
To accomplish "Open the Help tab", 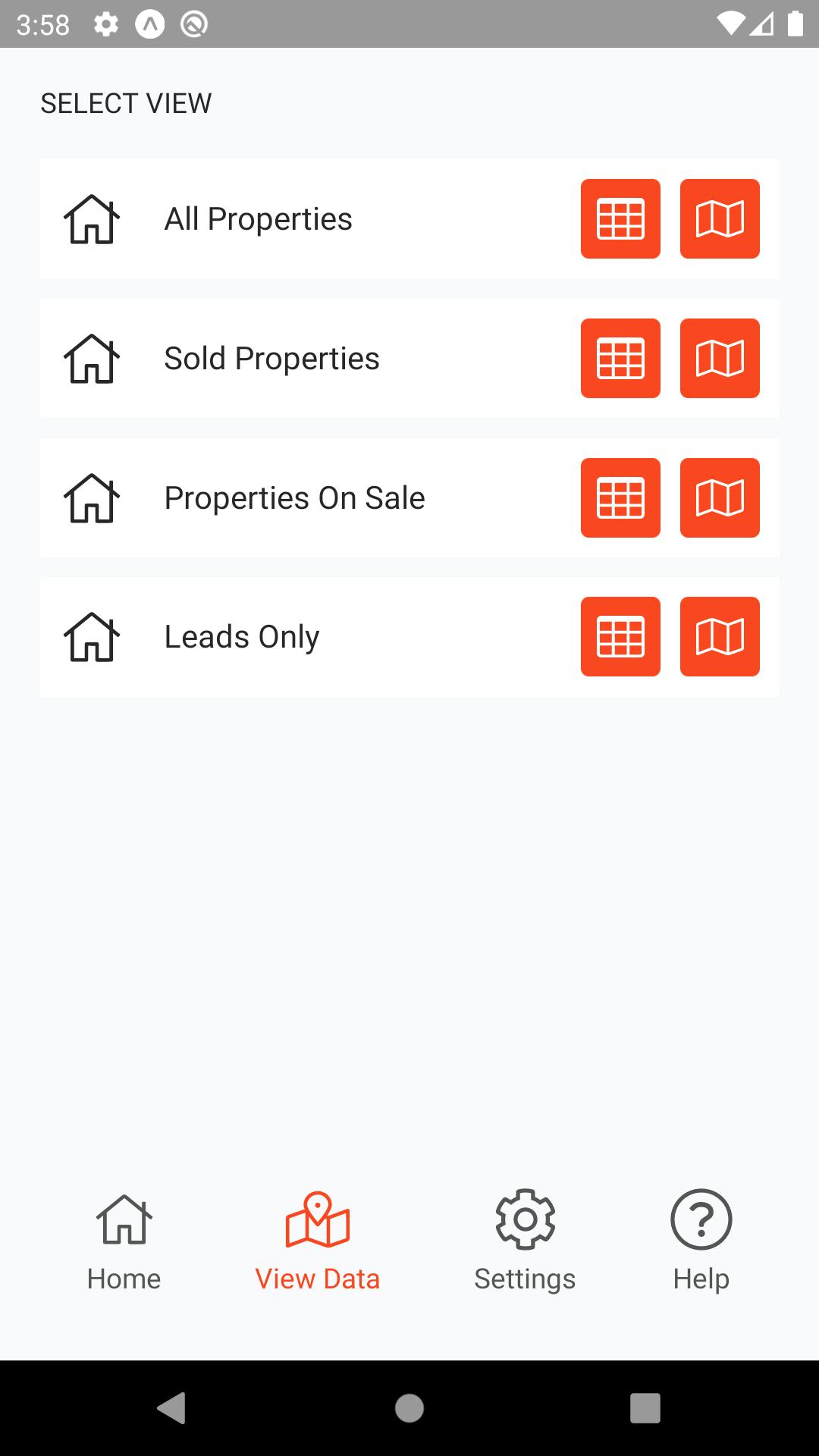I will pos(701,1242).
